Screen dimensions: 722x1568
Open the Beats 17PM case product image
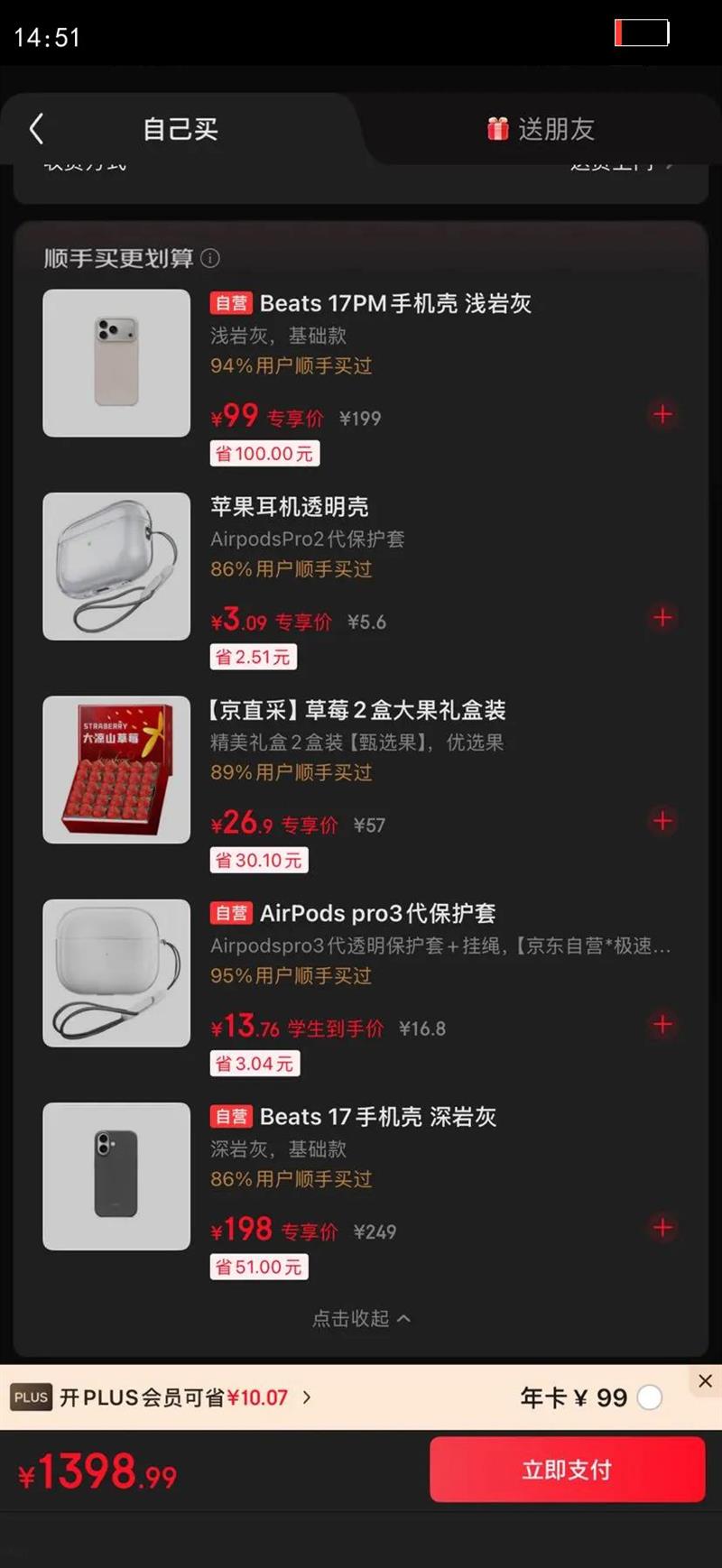tap(116, 363)
